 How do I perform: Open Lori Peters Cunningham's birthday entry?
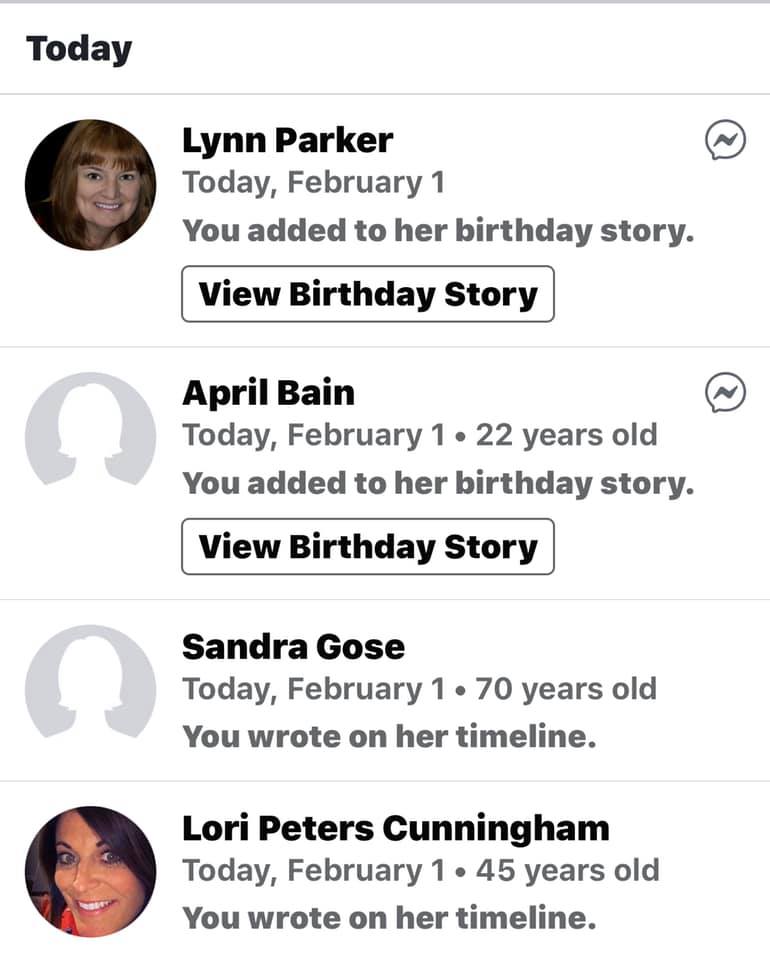click(395, 828)
